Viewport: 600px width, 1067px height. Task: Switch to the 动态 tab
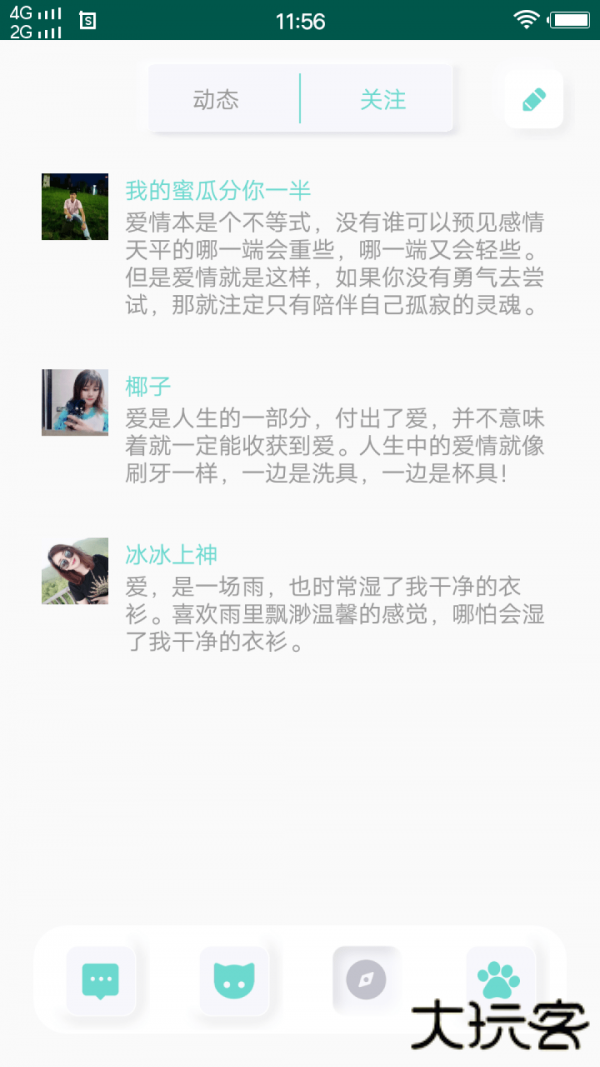point(216,100)
